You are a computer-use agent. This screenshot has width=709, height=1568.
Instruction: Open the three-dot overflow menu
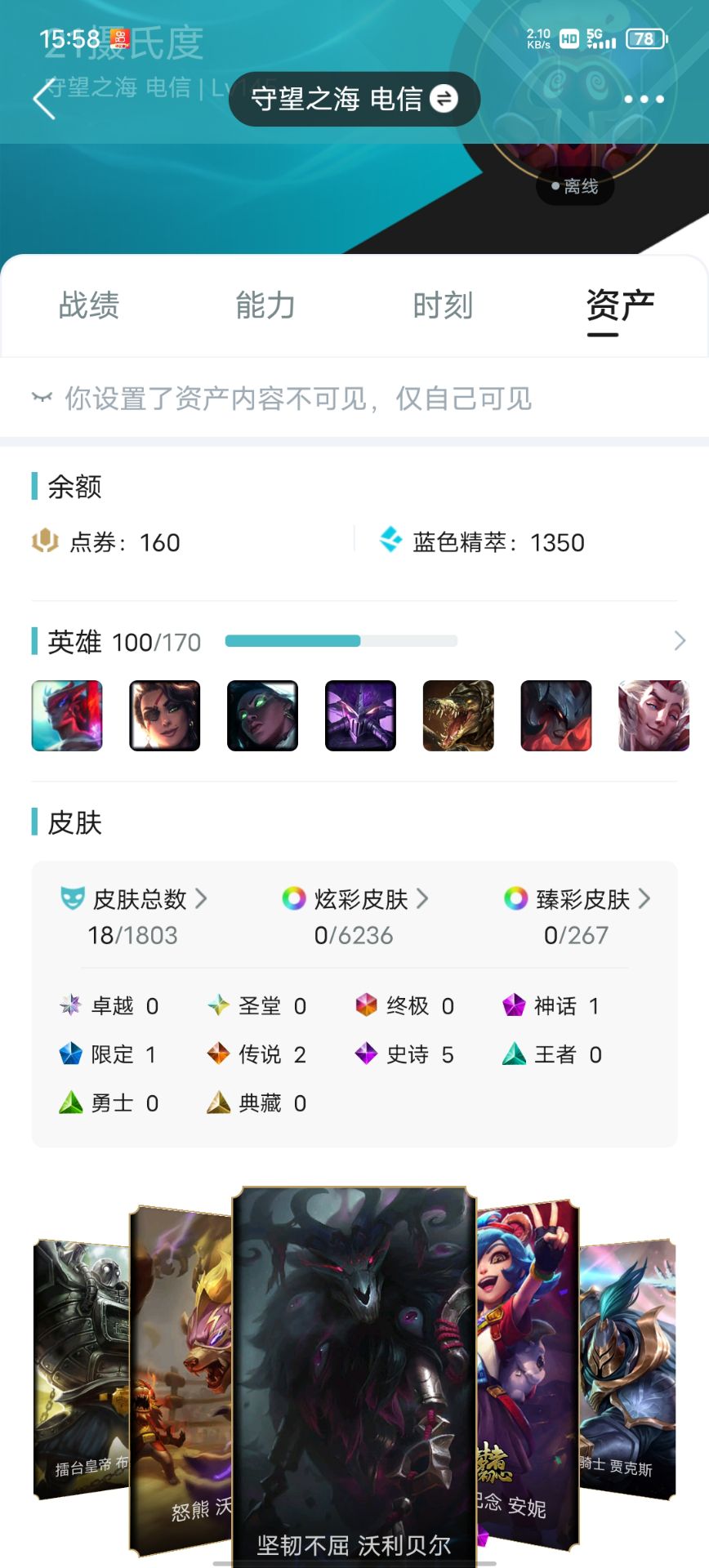tap(644, 99)
